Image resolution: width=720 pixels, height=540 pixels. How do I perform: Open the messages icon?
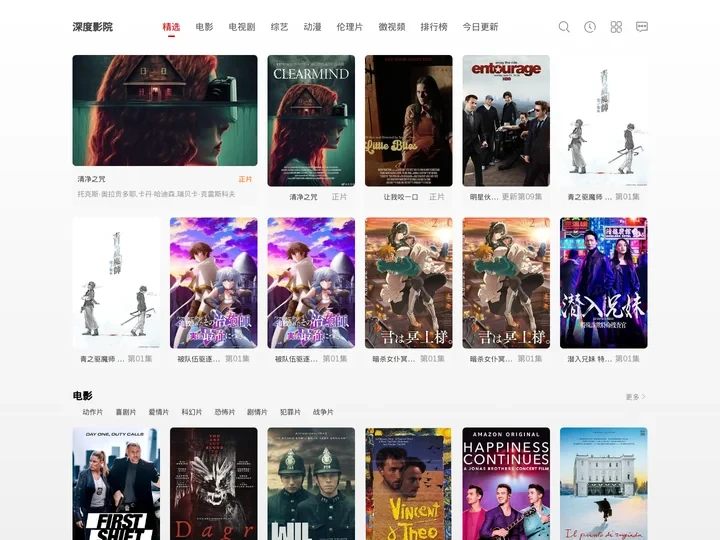(642, 27)
